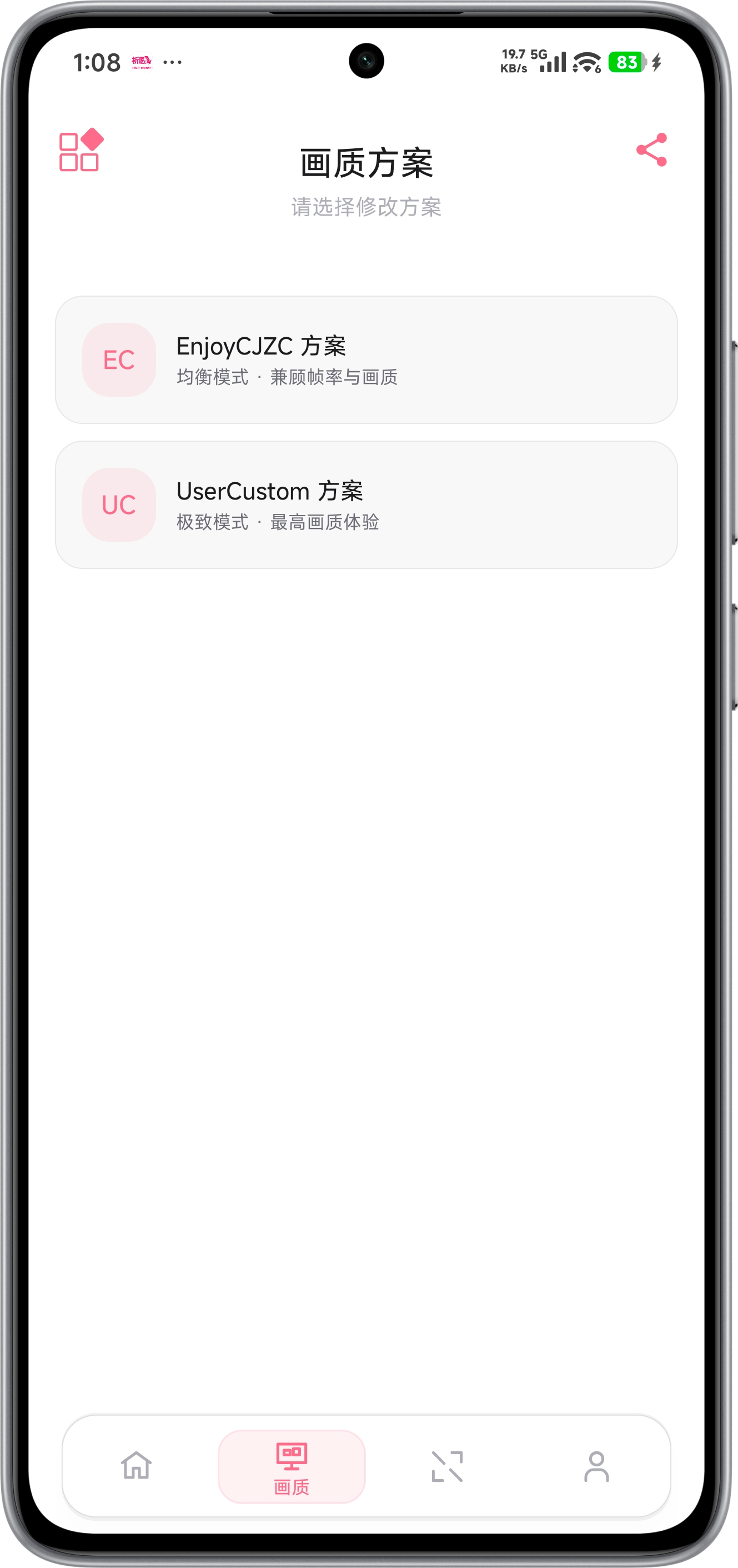Tap the share icon in the header
738x1568 pixels.
[x=651, y=149]
